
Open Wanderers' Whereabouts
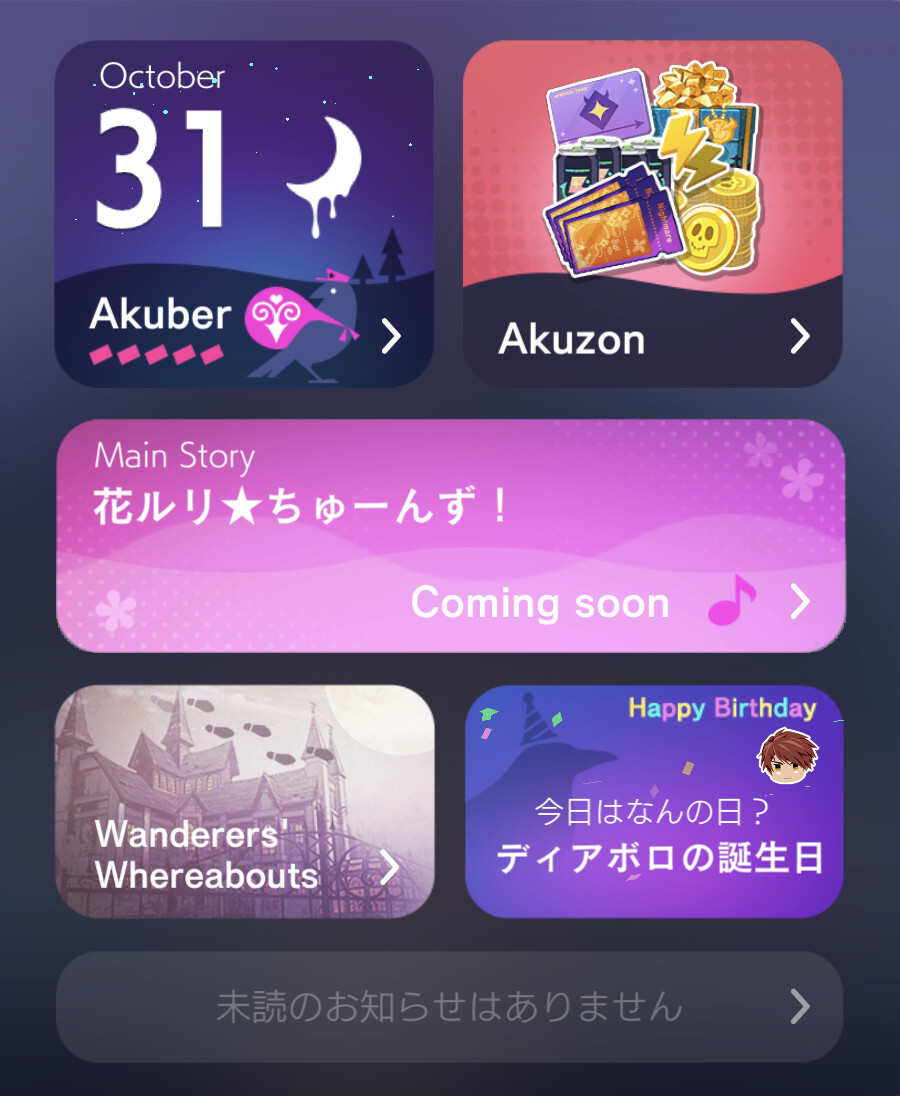pyautogui.click(x=244, y=801)
